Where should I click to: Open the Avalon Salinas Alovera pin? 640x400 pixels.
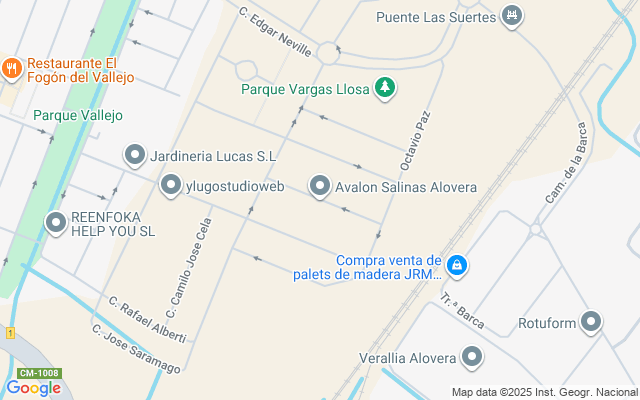click(320, 187)
